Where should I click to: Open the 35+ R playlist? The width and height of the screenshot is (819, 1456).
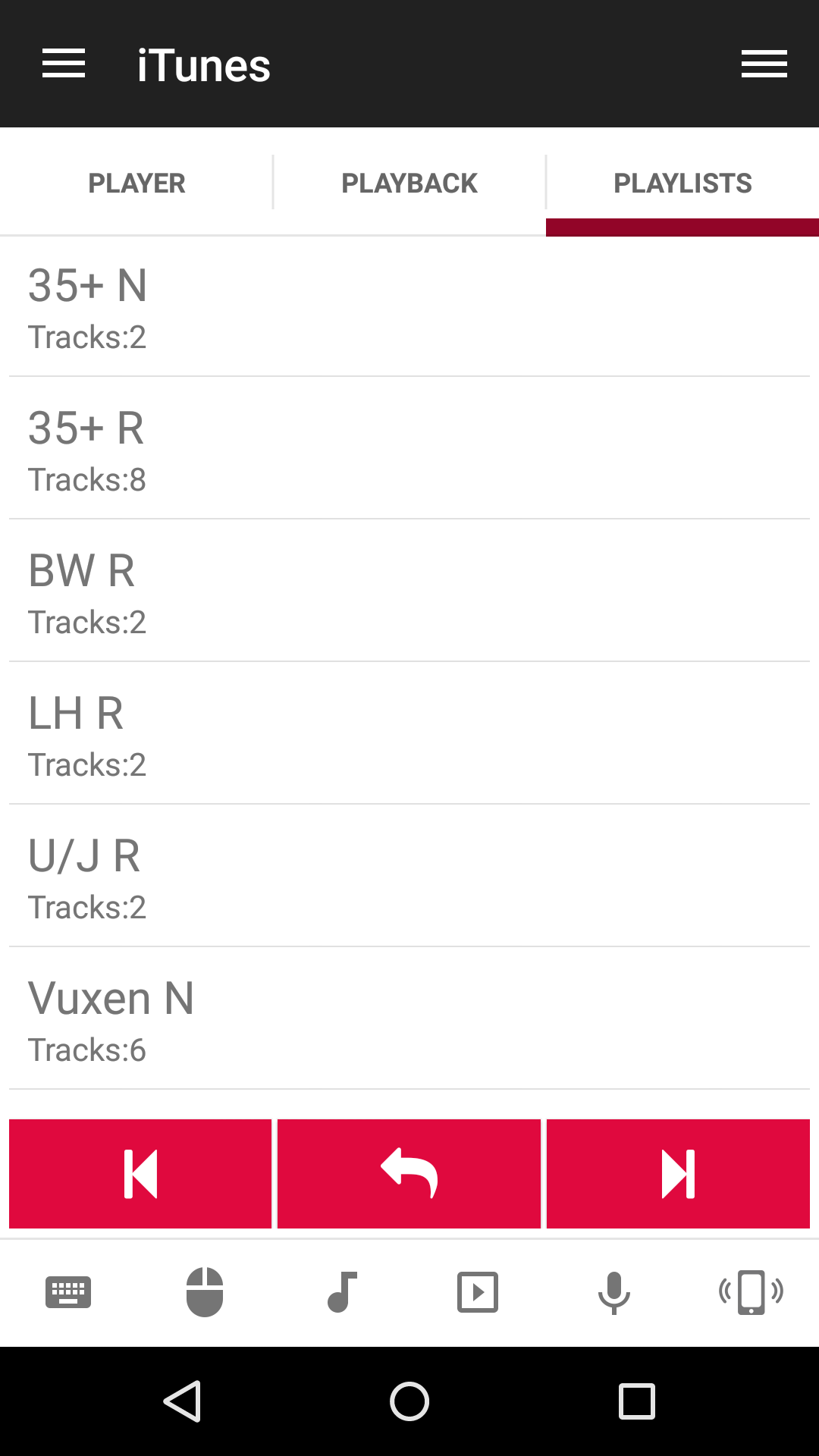409,450
